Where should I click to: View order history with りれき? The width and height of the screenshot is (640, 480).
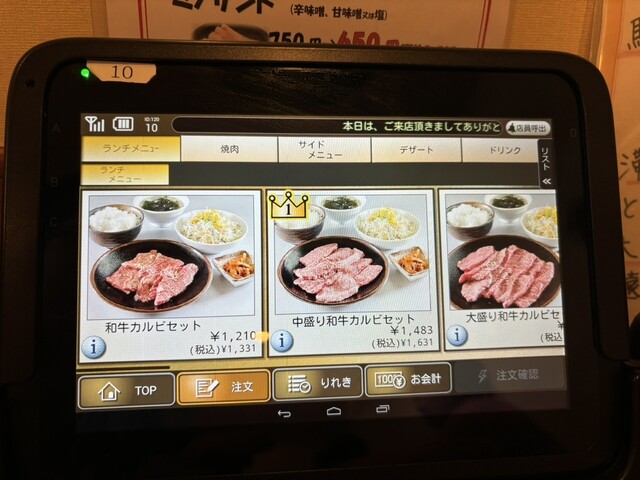[x=317, y=383]
